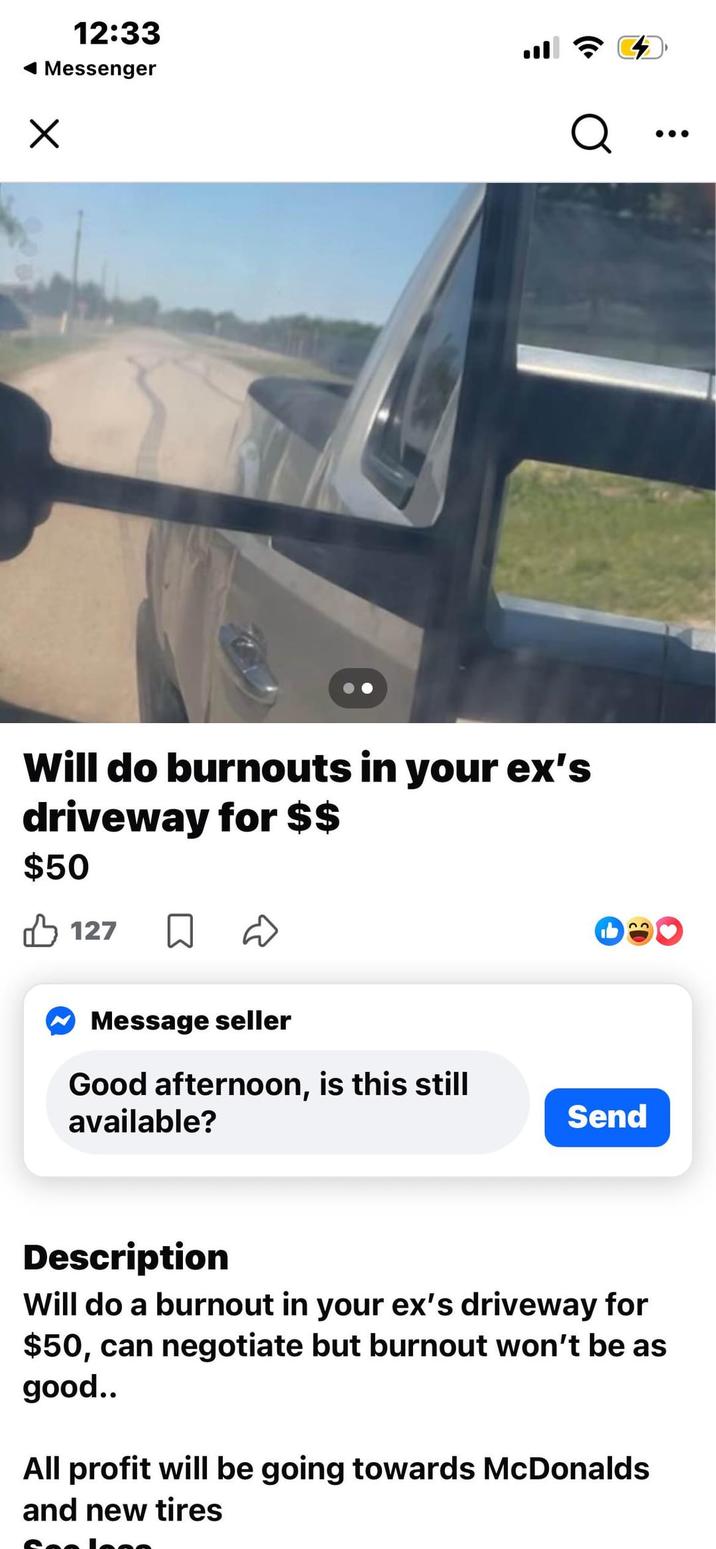
Task: Edit the 'Good afternoon' message field
Action: pos(287,1102)
